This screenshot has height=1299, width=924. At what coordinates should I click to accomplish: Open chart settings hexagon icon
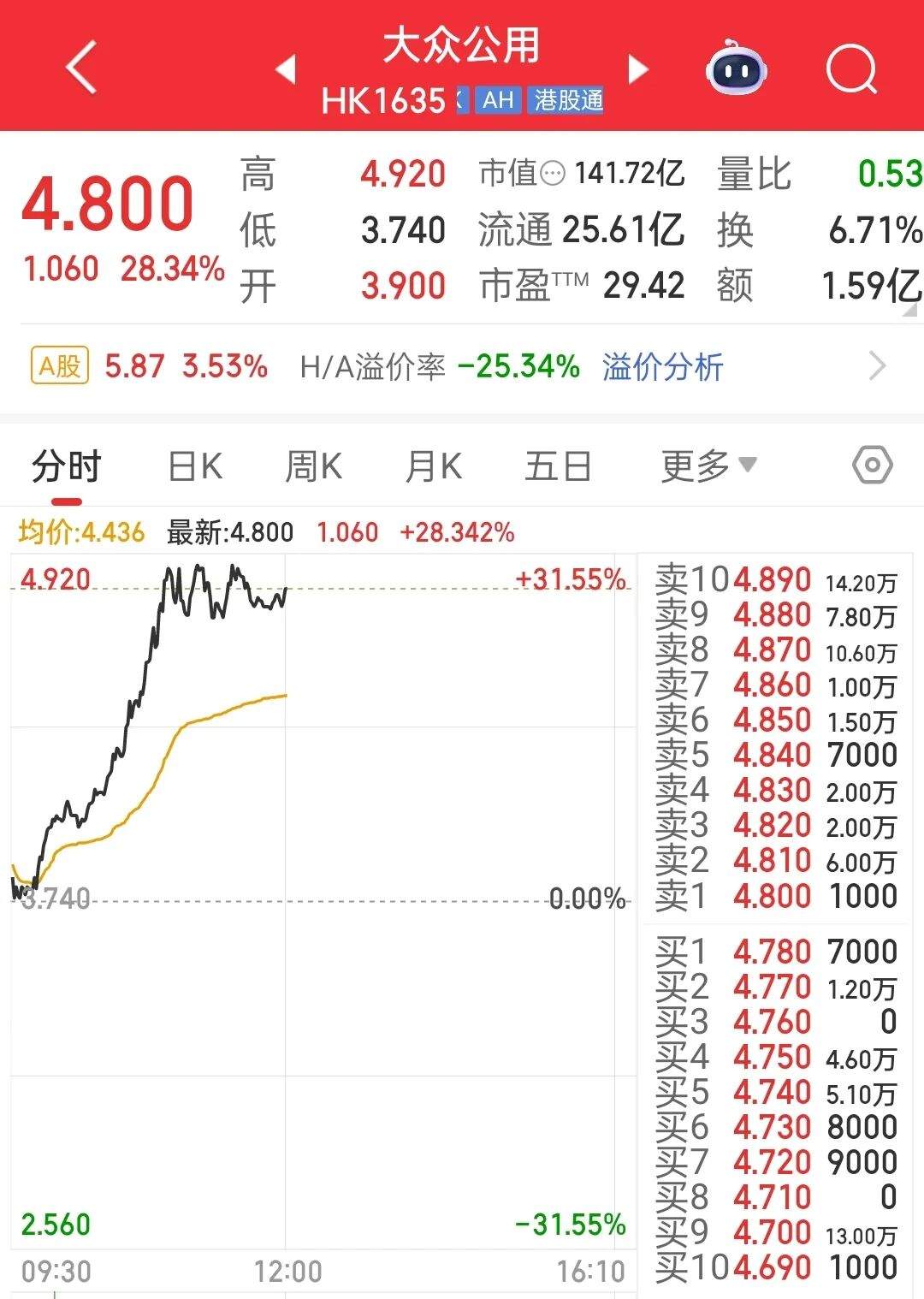tap(872, 466)
